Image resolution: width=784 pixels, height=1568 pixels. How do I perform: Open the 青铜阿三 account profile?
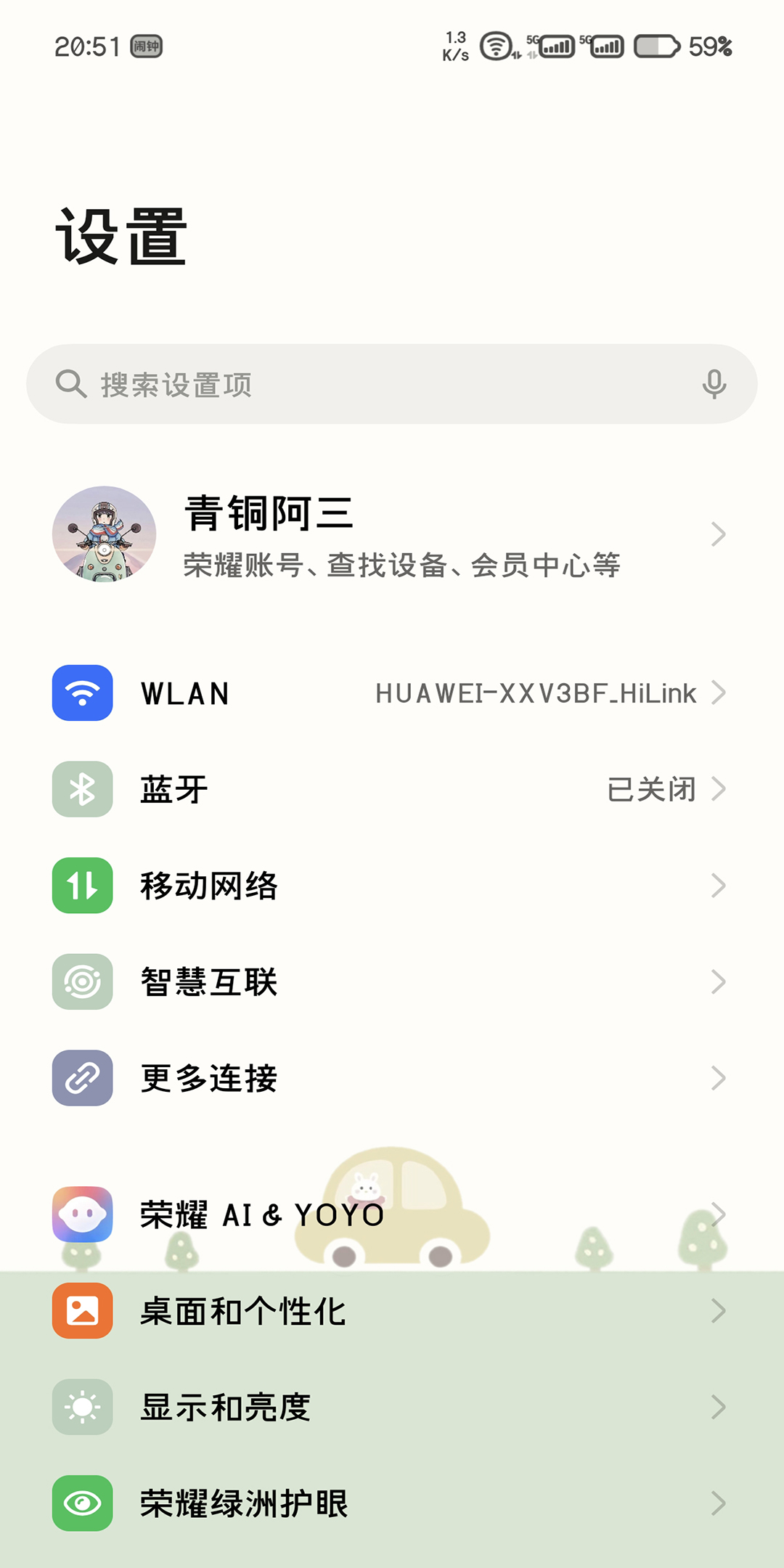pos(392,535)
